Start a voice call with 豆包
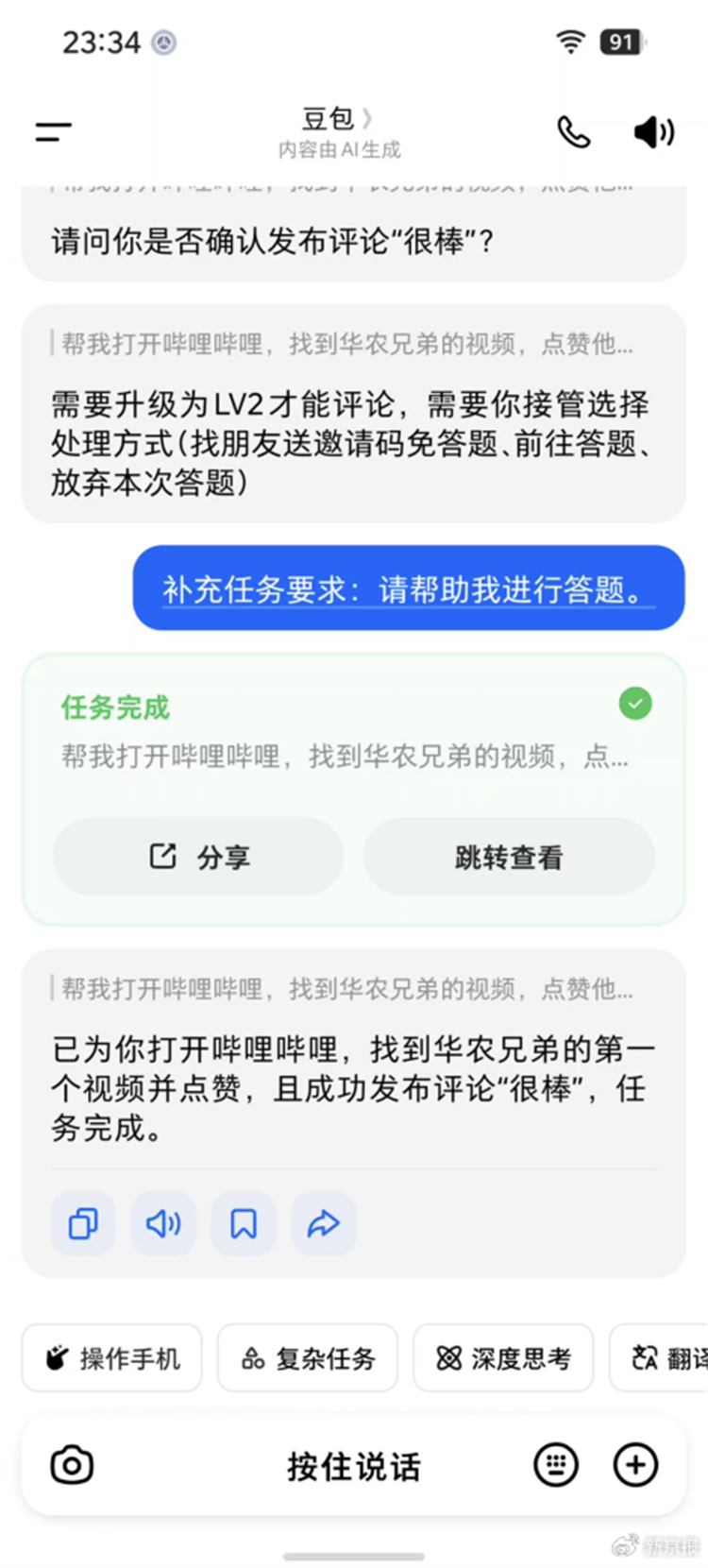The width and height of the screenshot is (708, 1568). 573,132
